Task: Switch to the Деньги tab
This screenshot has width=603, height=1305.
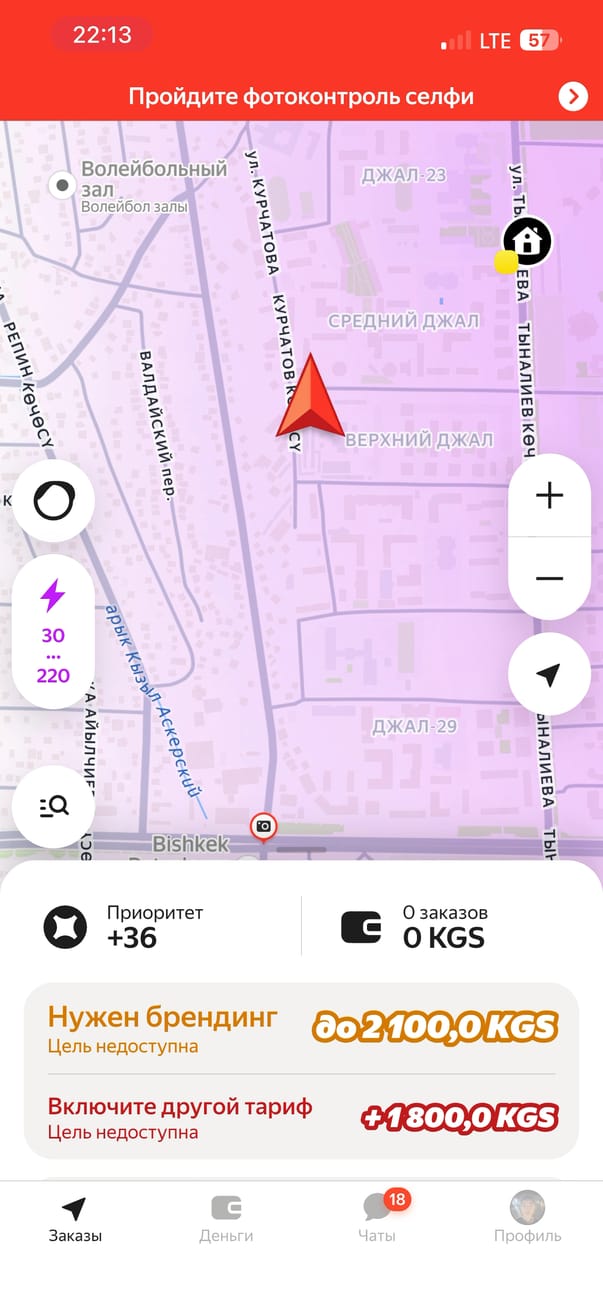Action: (226, 1220)
